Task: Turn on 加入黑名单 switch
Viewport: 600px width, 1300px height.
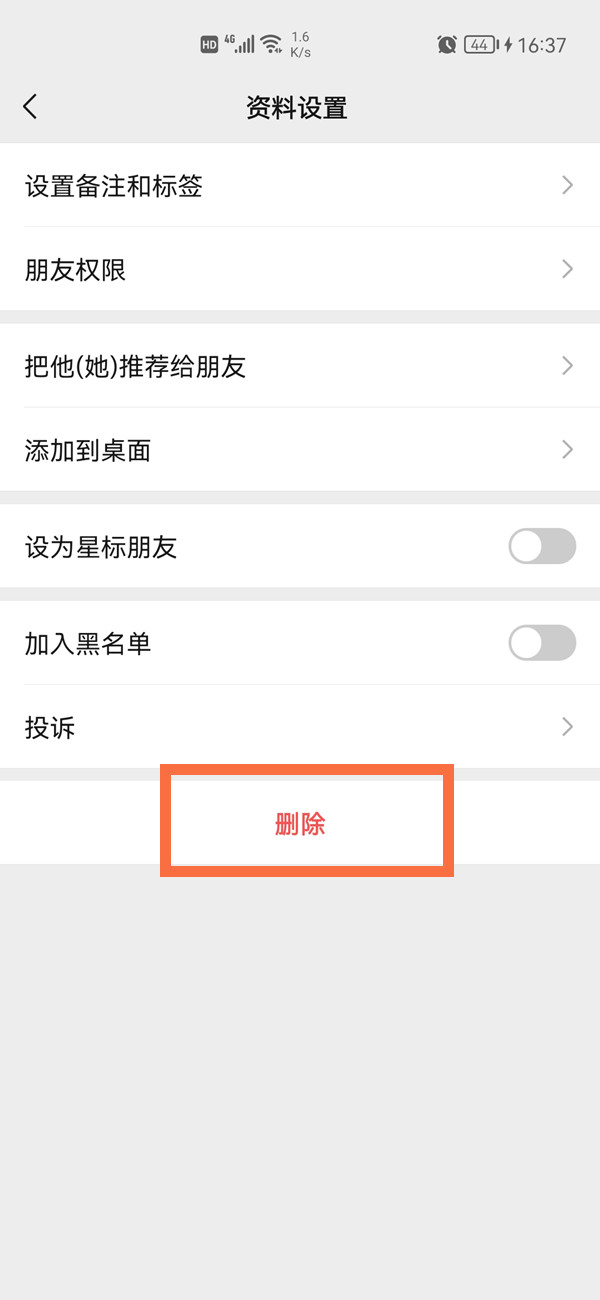Action: click(x=542, y=643)
